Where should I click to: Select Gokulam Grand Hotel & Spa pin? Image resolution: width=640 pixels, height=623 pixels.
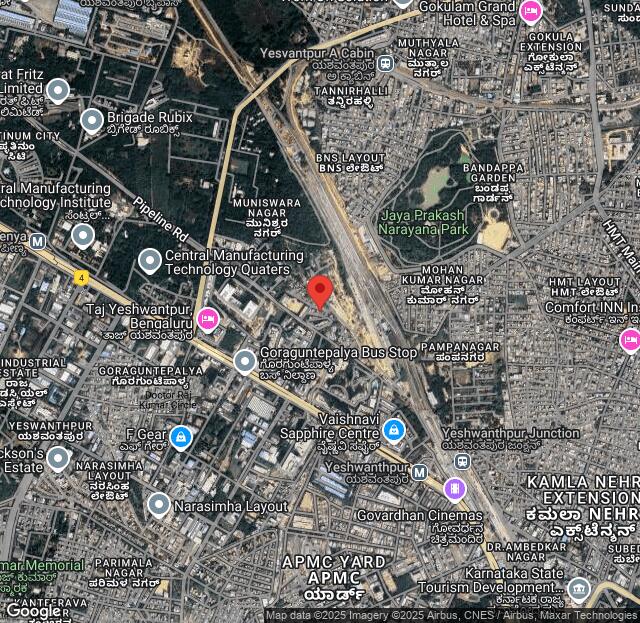pyautogui.click(x=530, y=12)
